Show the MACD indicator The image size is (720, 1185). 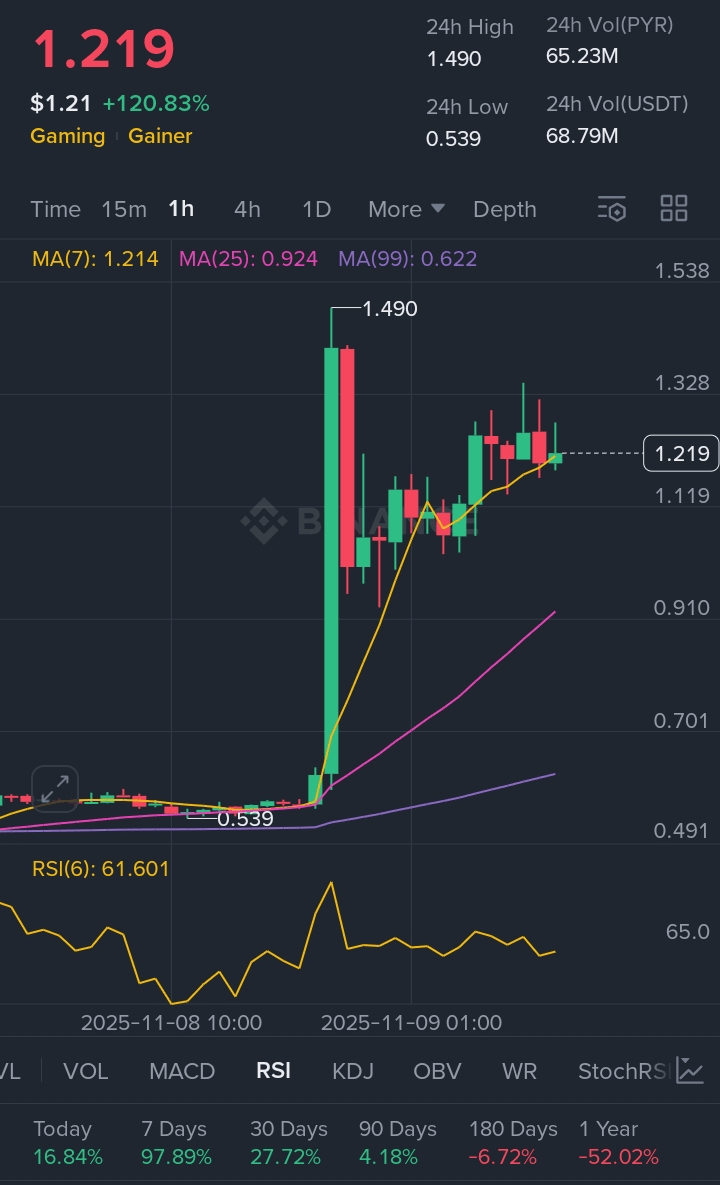pos(182,1071)
